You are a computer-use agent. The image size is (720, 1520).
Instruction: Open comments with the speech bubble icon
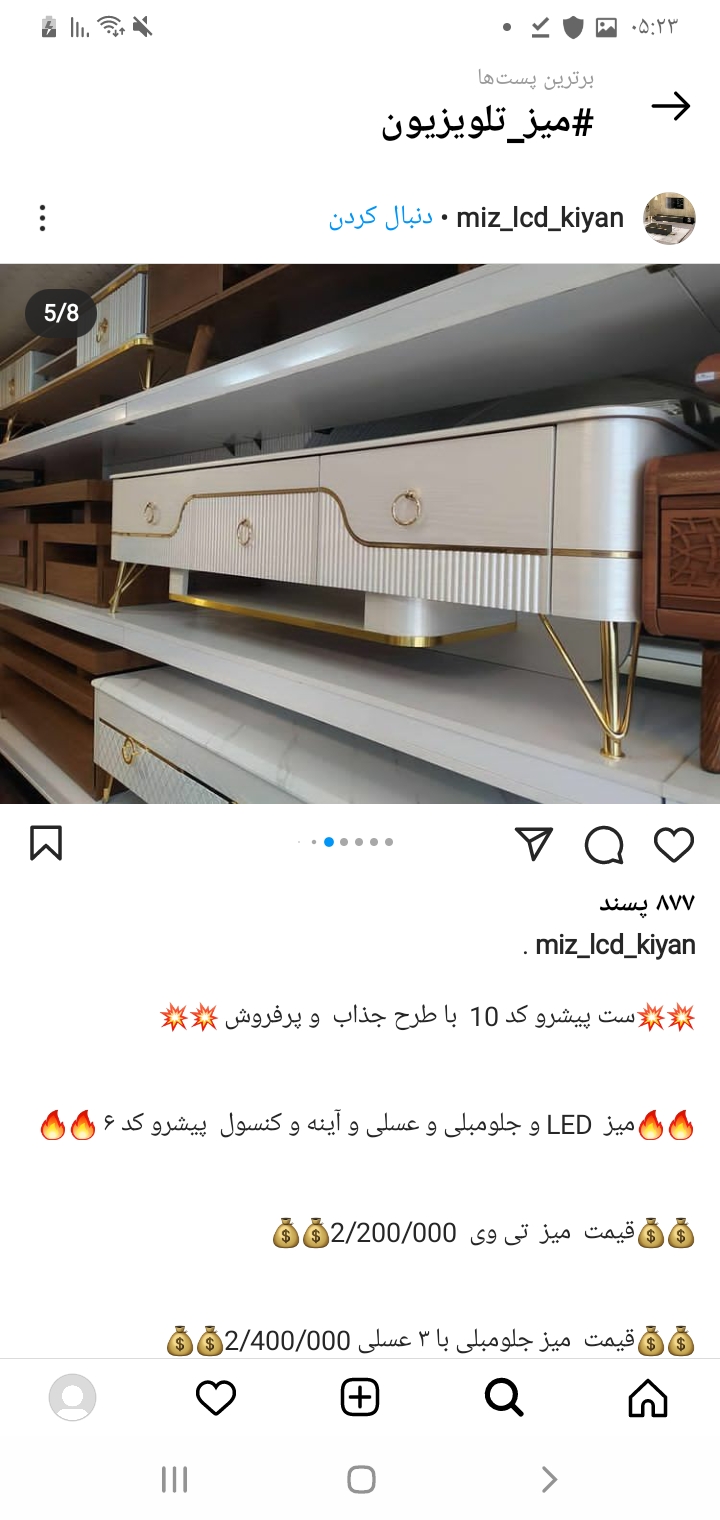point(604,845)
